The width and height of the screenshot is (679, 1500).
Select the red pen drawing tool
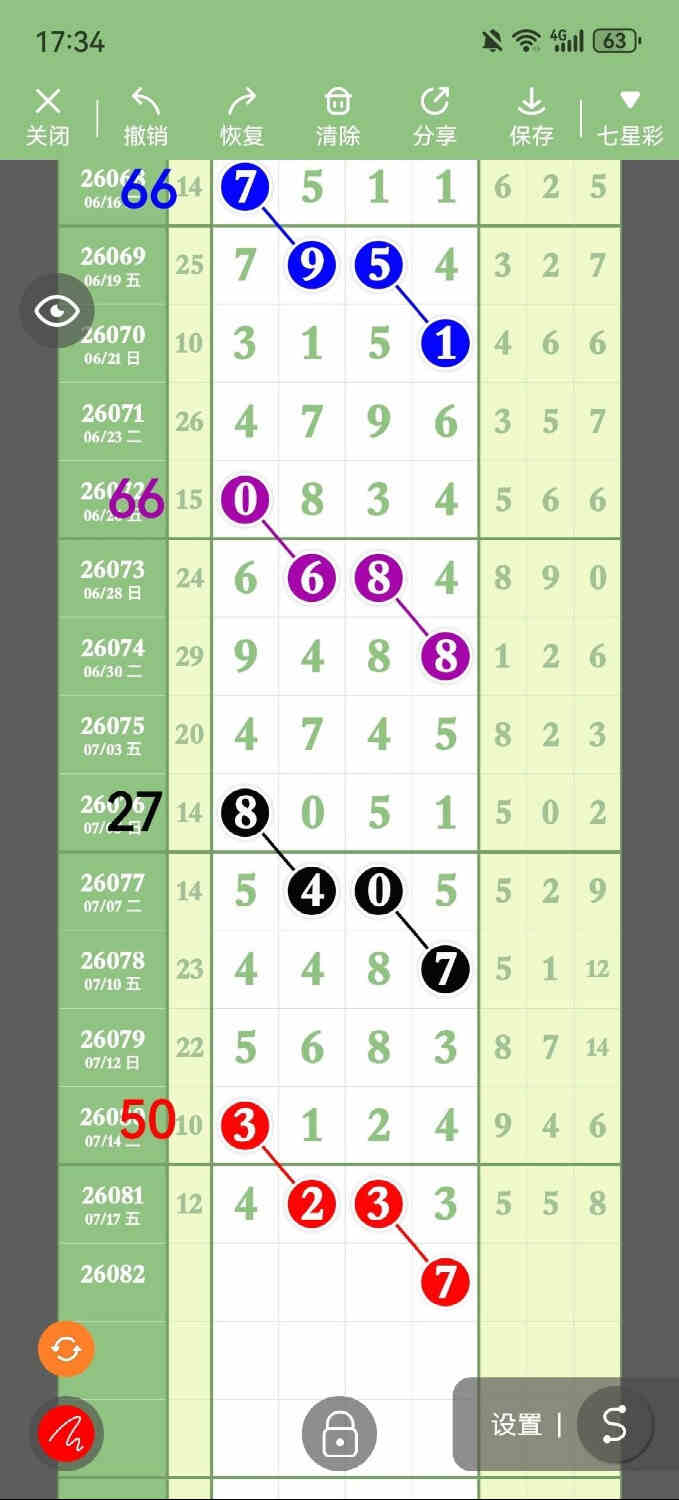click(x=66, y=1433)
